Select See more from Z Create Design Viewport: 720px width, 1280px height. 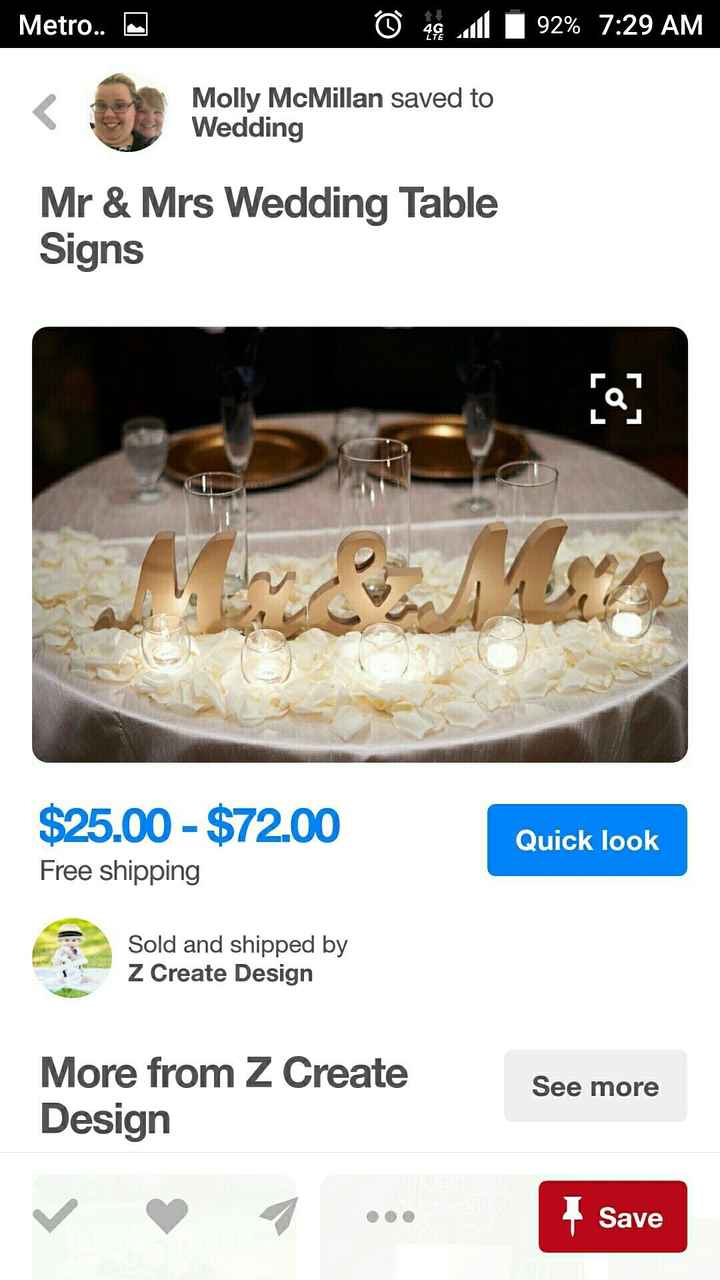[595, 1086]
